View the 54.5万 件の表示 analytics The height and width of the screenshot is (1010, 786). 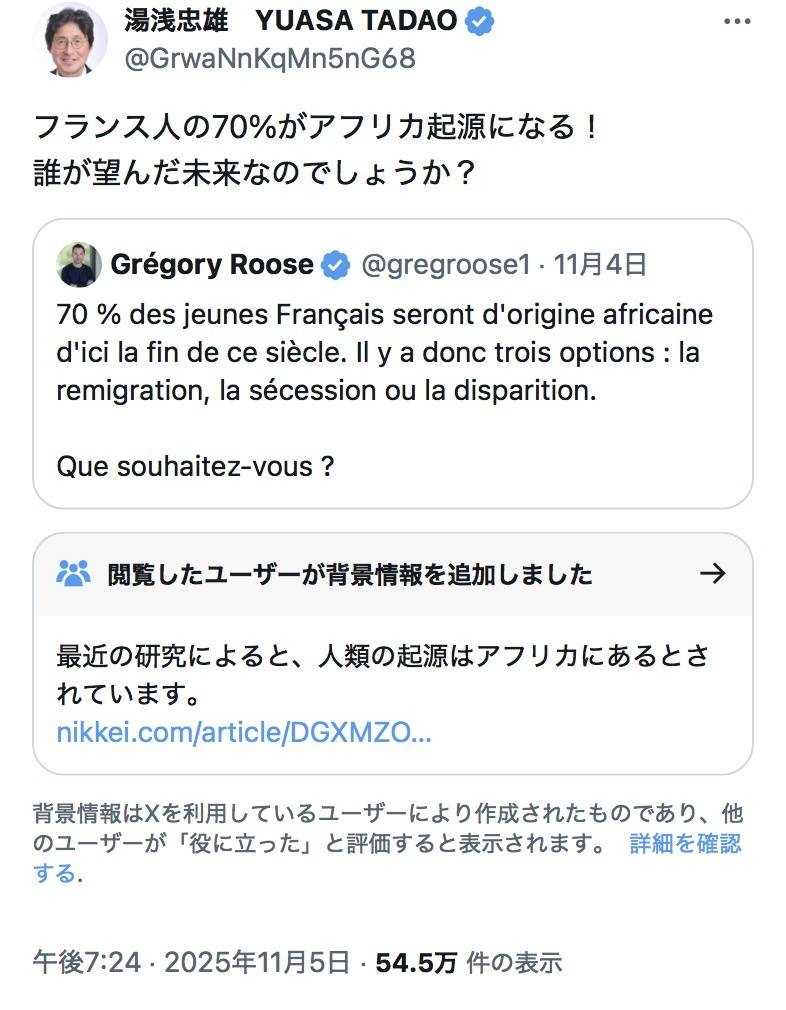click(x=468, y=962)
